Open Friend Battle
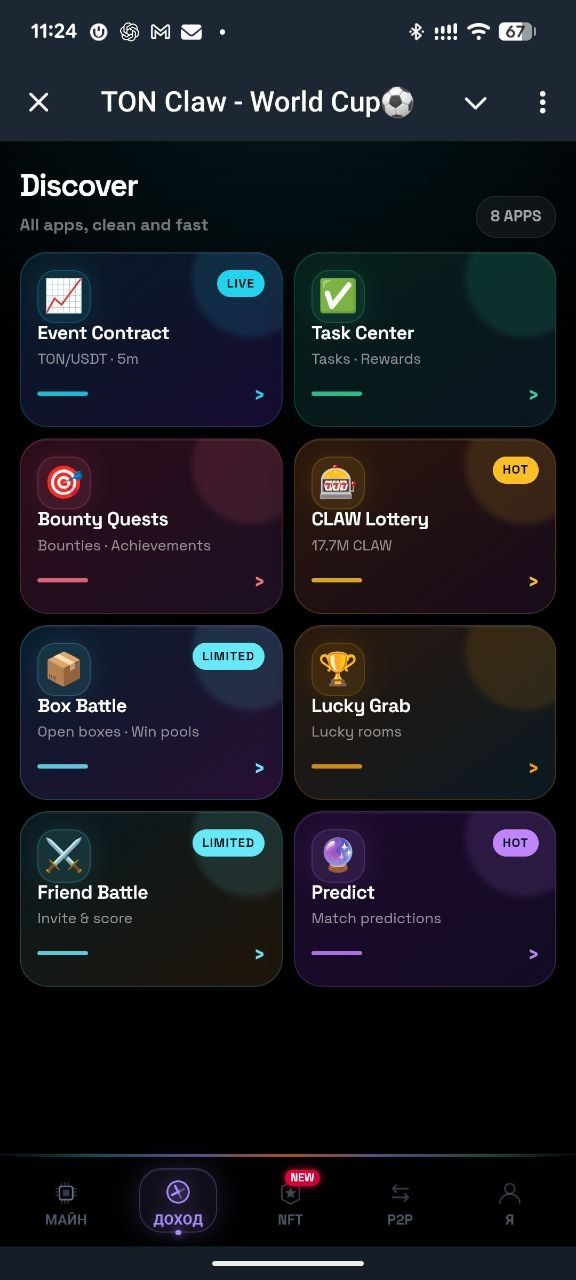Viewport: 576px width, 1280px height. pyautogui.click(x=151, y=899)
